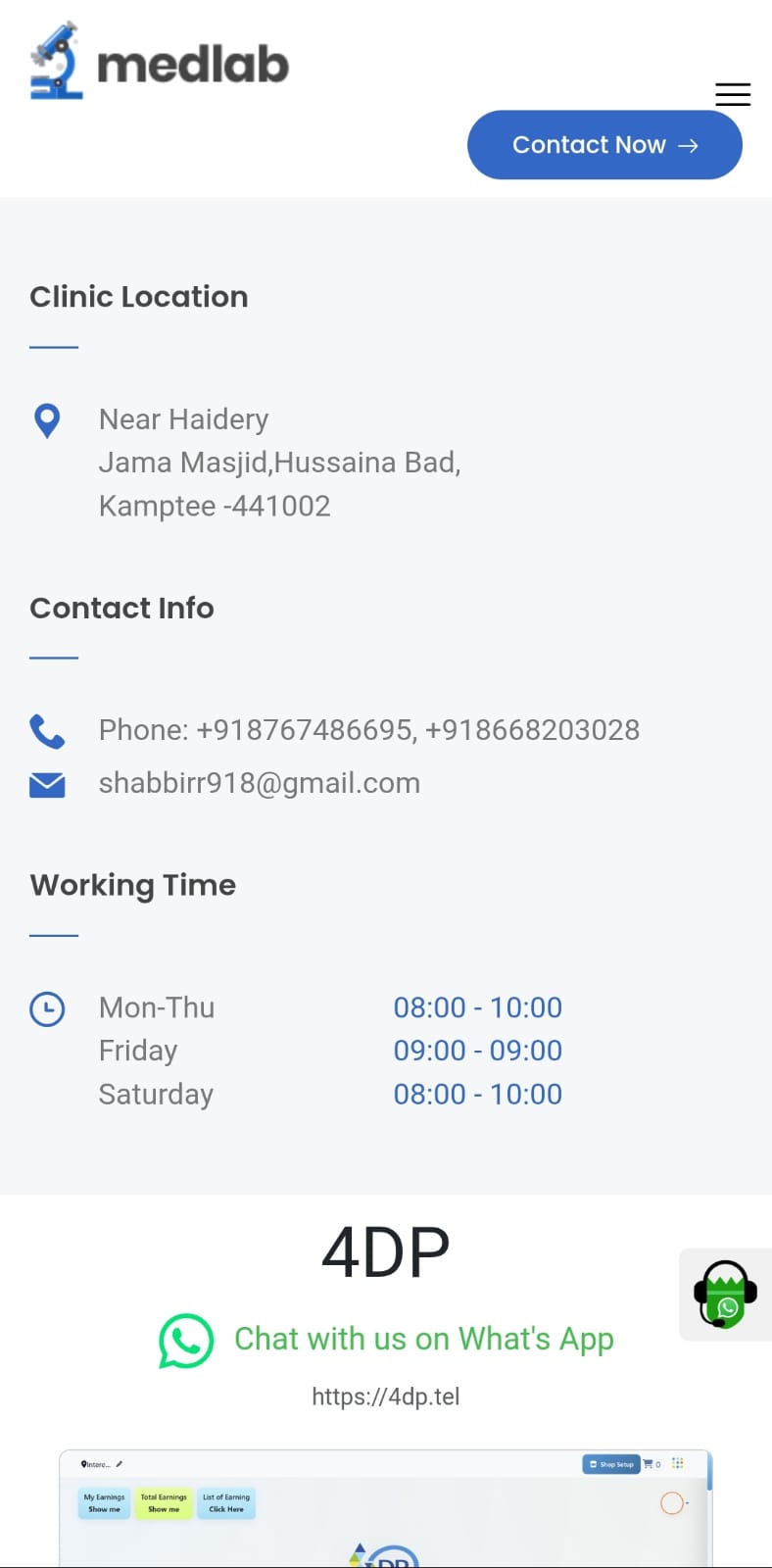Open the floating WhatsApp support widget
Viewport: 772px width, 1568px height.
pos(725,1295)
